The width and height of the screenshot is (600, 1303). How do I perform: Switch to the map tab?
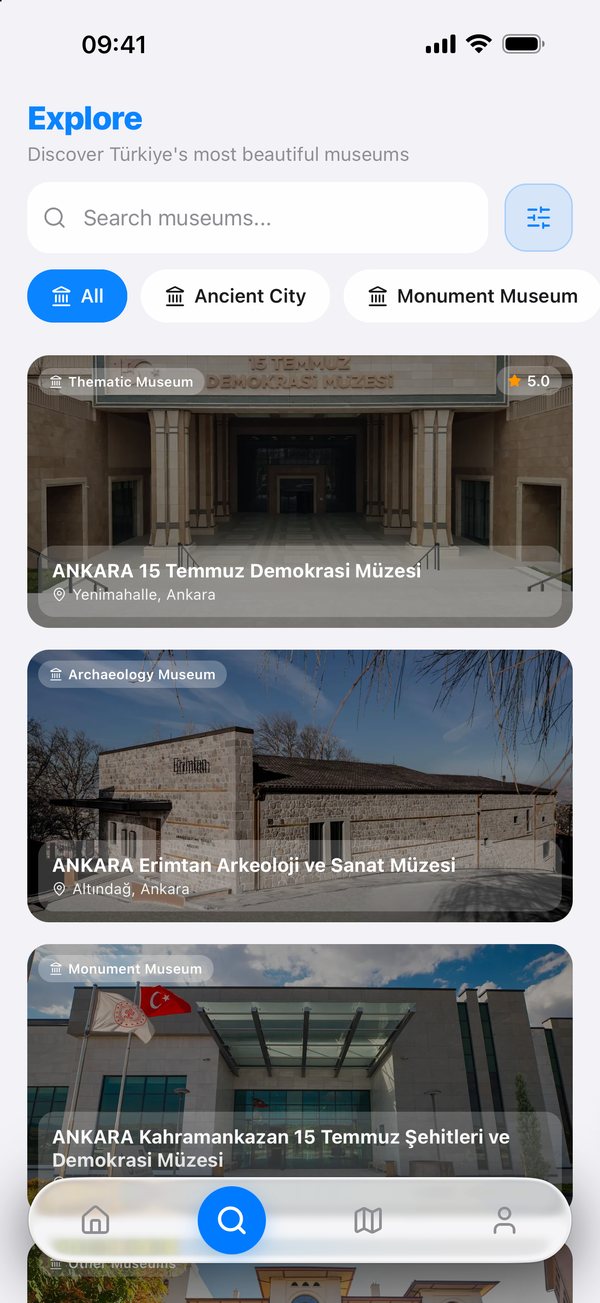(368, 1220)
